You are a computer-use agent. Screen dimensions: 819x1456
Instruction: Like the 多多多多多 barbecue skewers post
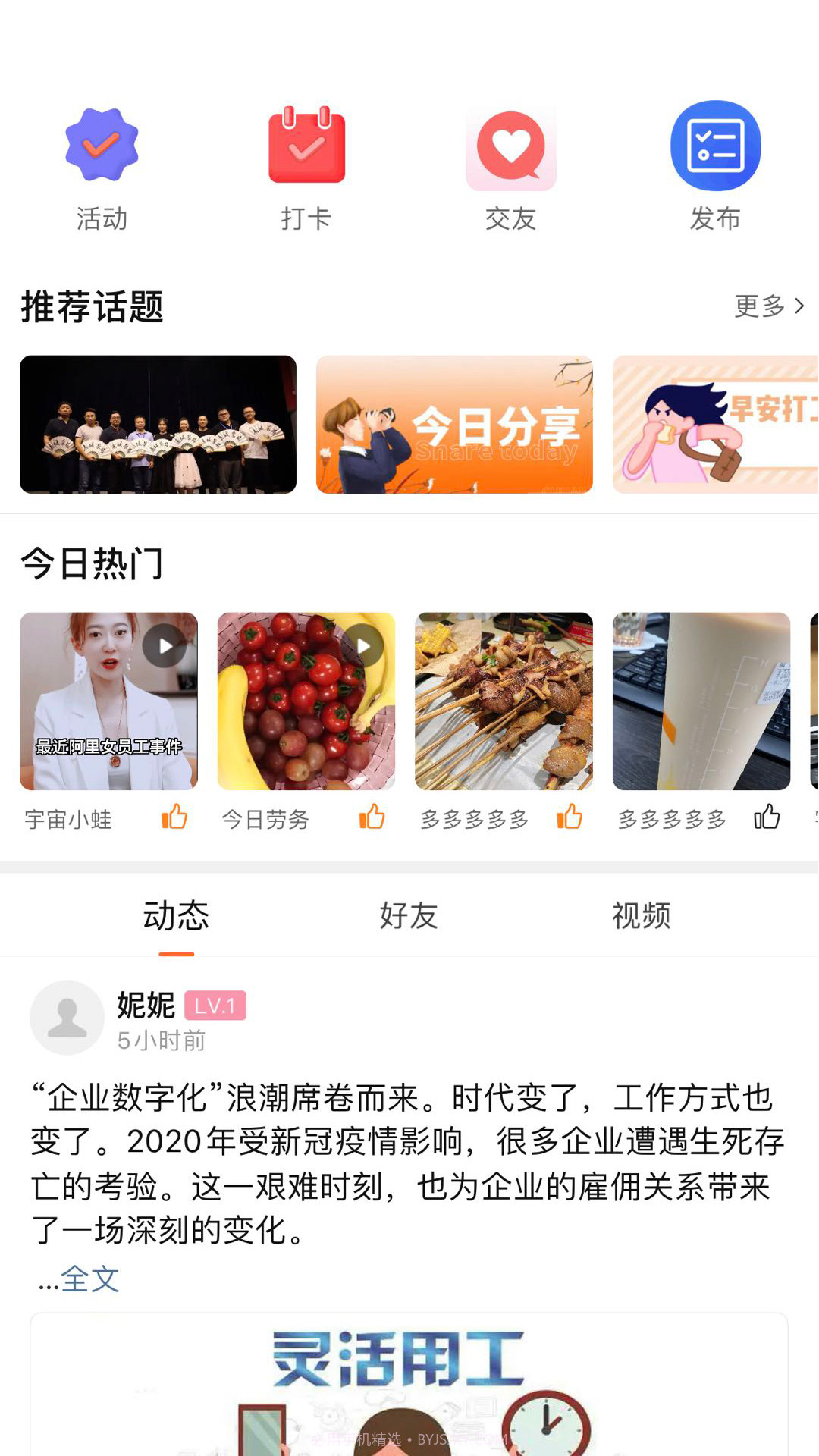pos(569,817)
